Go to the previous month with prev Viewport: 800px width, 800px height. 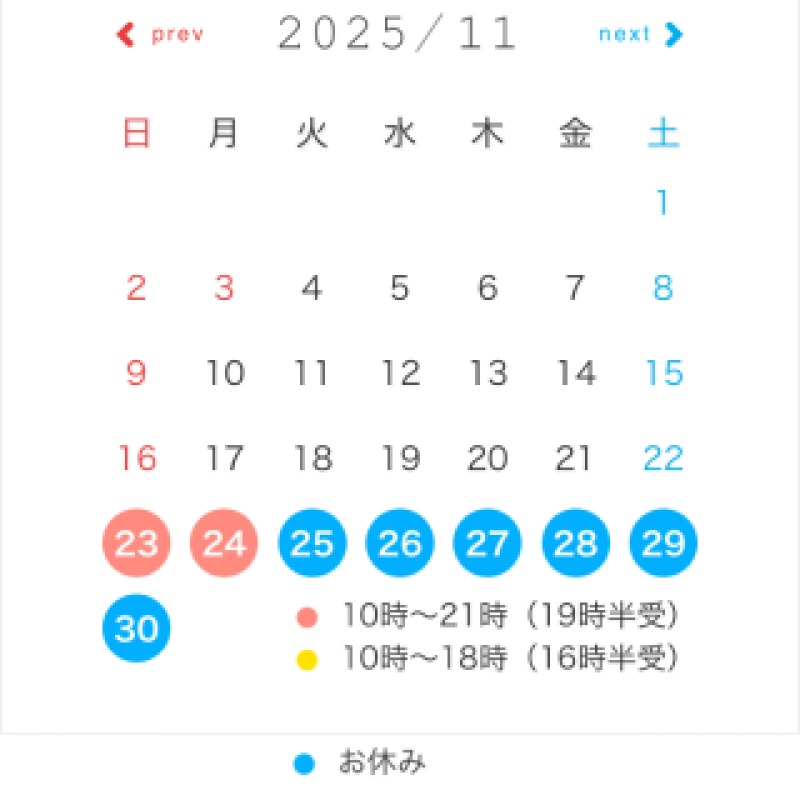[x=160, y=35]
